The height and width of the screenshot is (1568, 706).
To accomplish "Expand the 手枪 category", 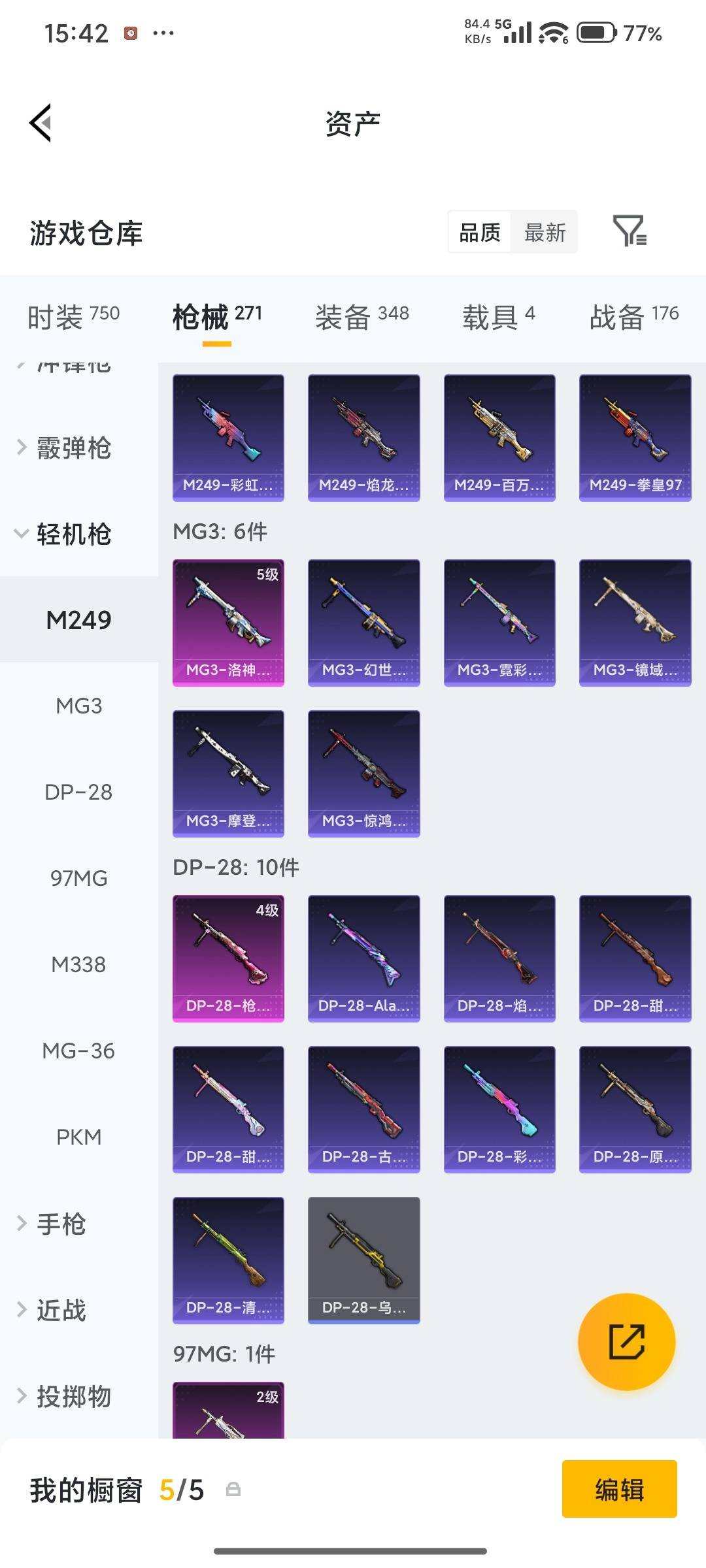I will (x=61, y=1224).
